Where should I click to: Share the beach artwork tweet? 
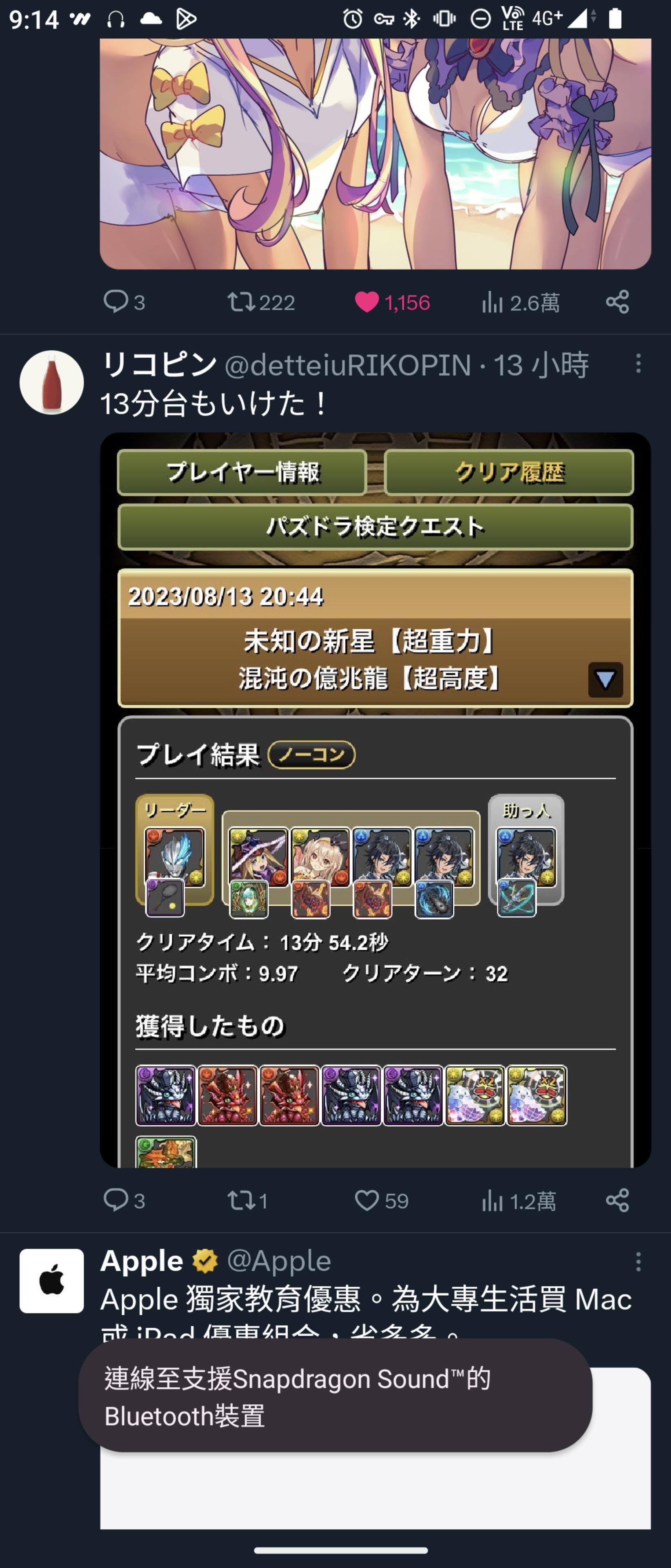pyautogui.click(x=618, y=301)
